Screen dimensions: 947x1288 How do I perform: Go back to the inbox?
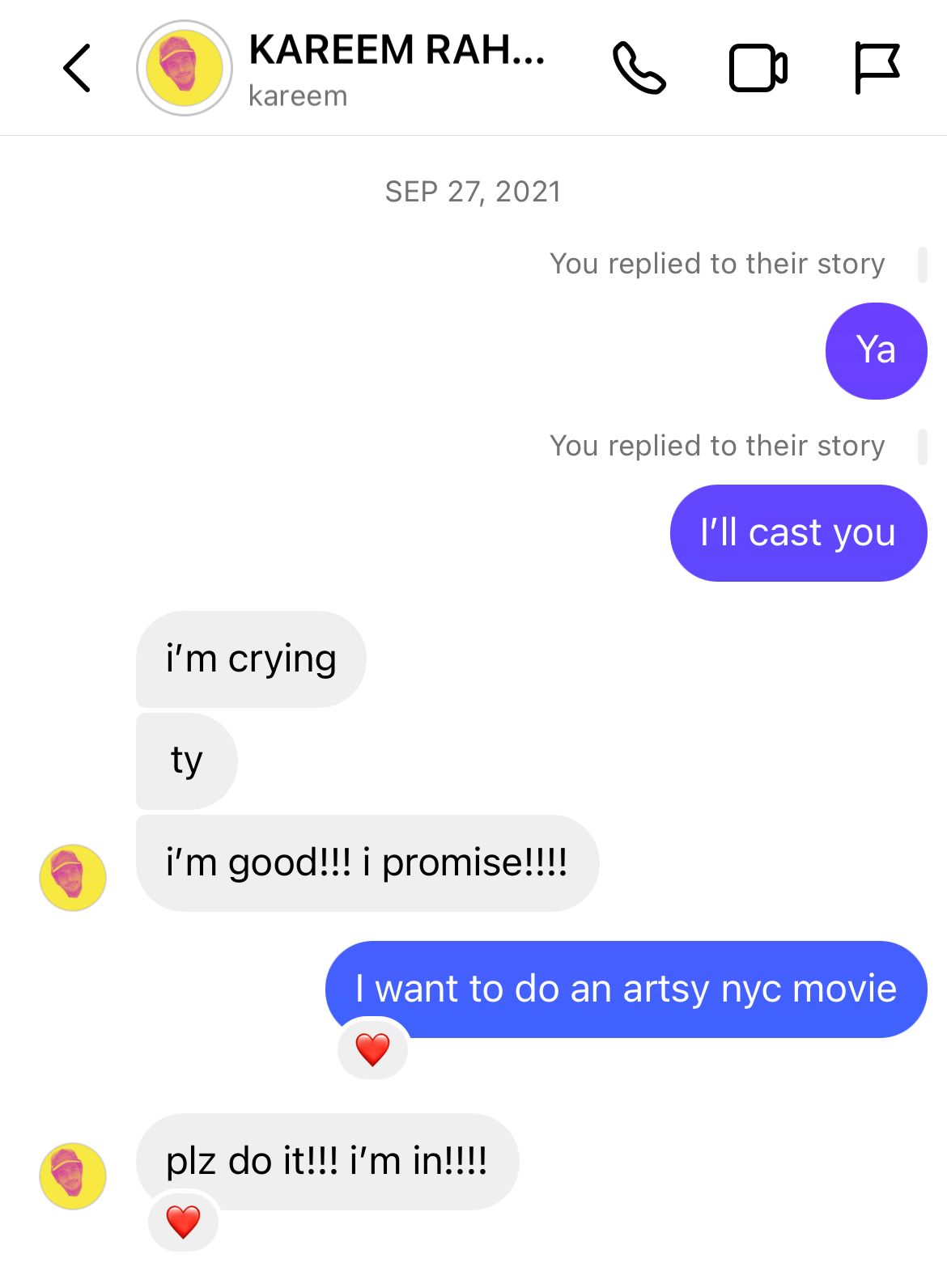tap(77, 68)
